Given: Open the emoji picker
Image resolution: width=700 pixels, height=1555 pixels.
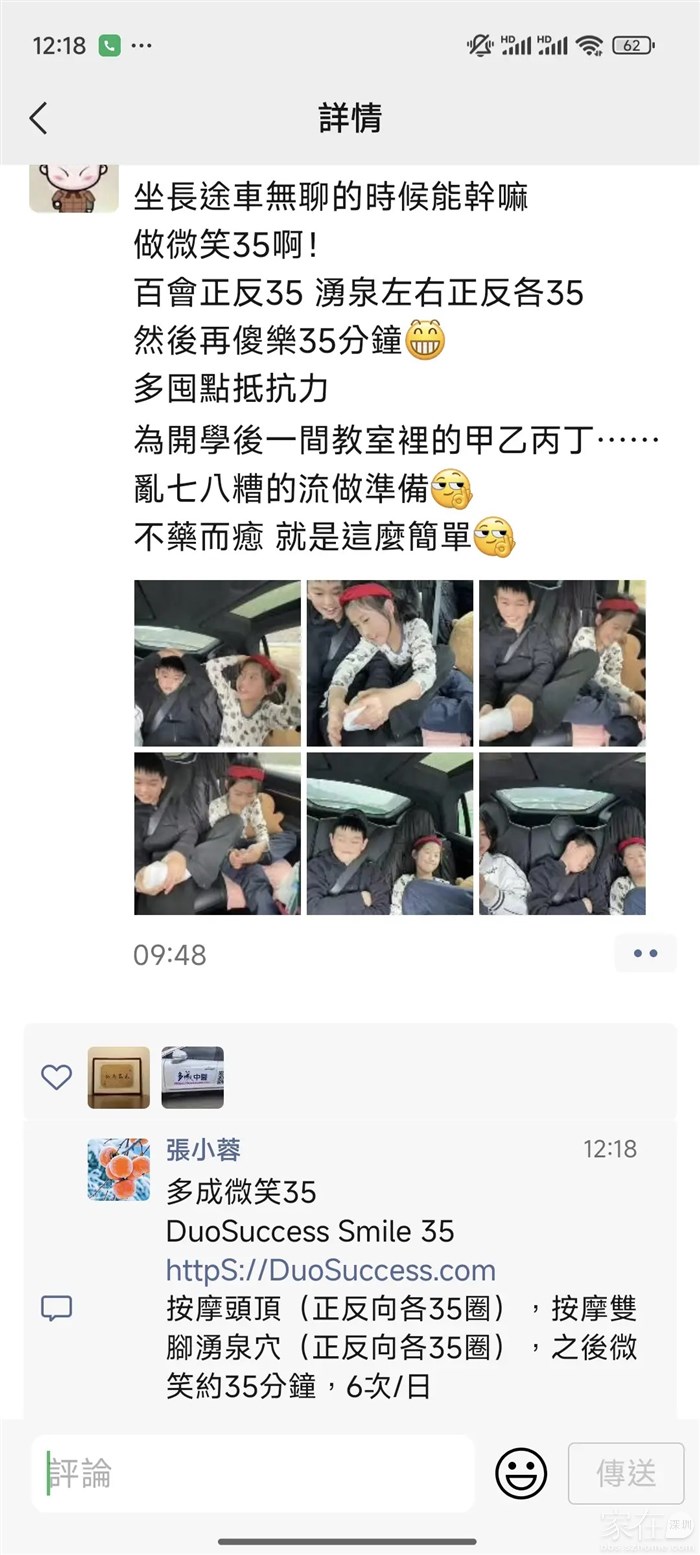Looking at the screenshot, I should 521,1473.
